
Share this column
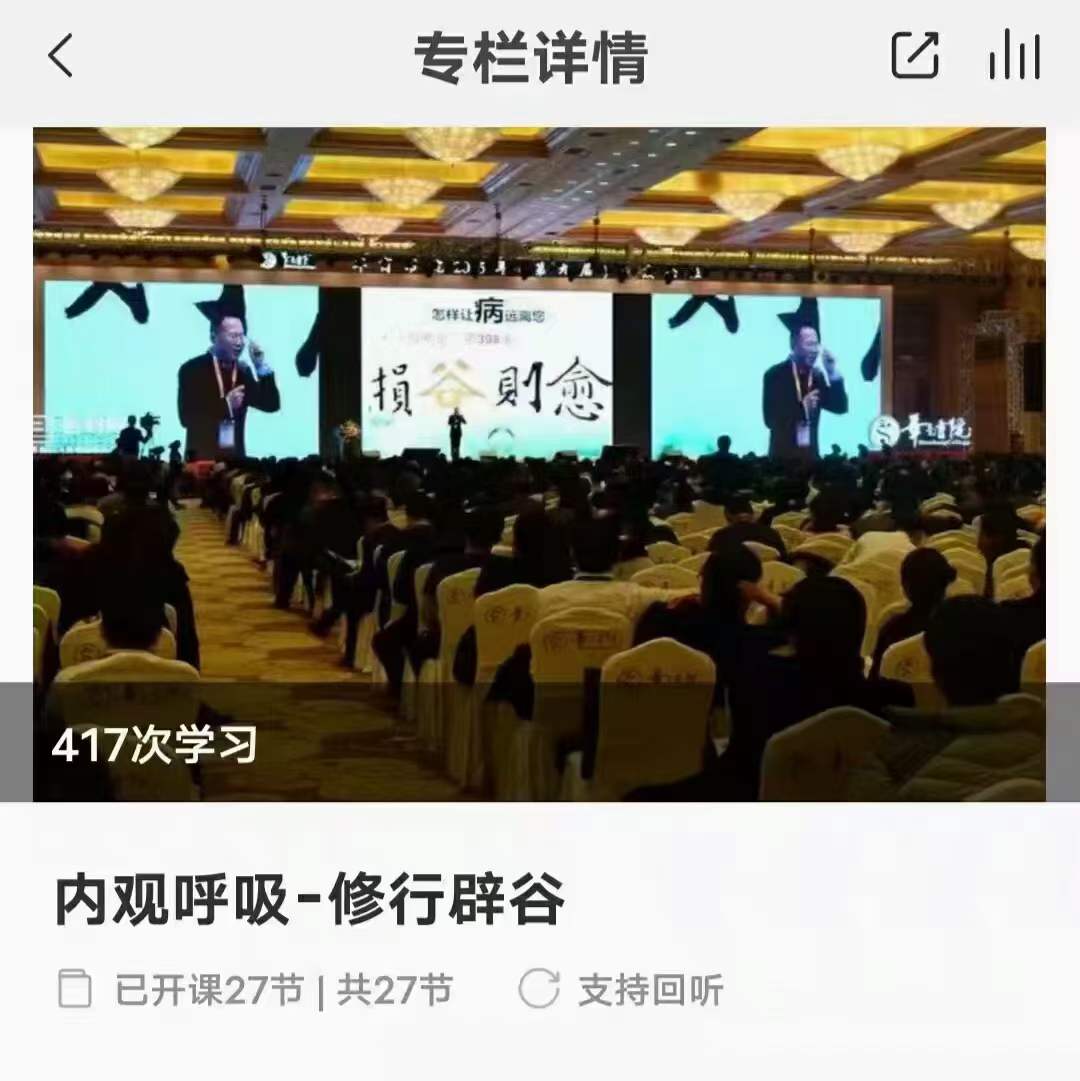[x=915, y=56]
